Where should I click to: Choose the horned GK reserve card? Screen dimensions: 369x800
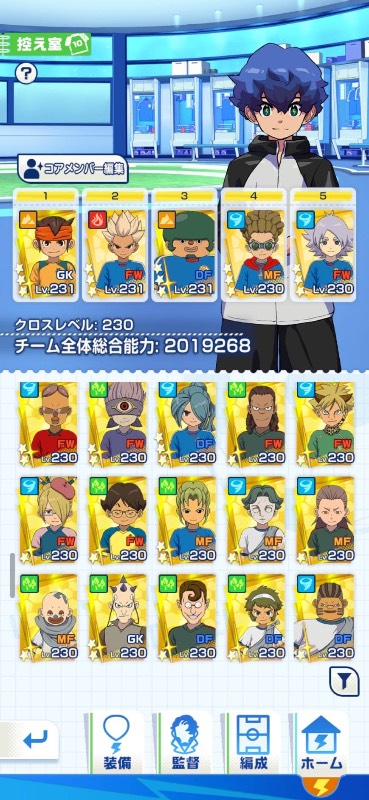[117, 617]
